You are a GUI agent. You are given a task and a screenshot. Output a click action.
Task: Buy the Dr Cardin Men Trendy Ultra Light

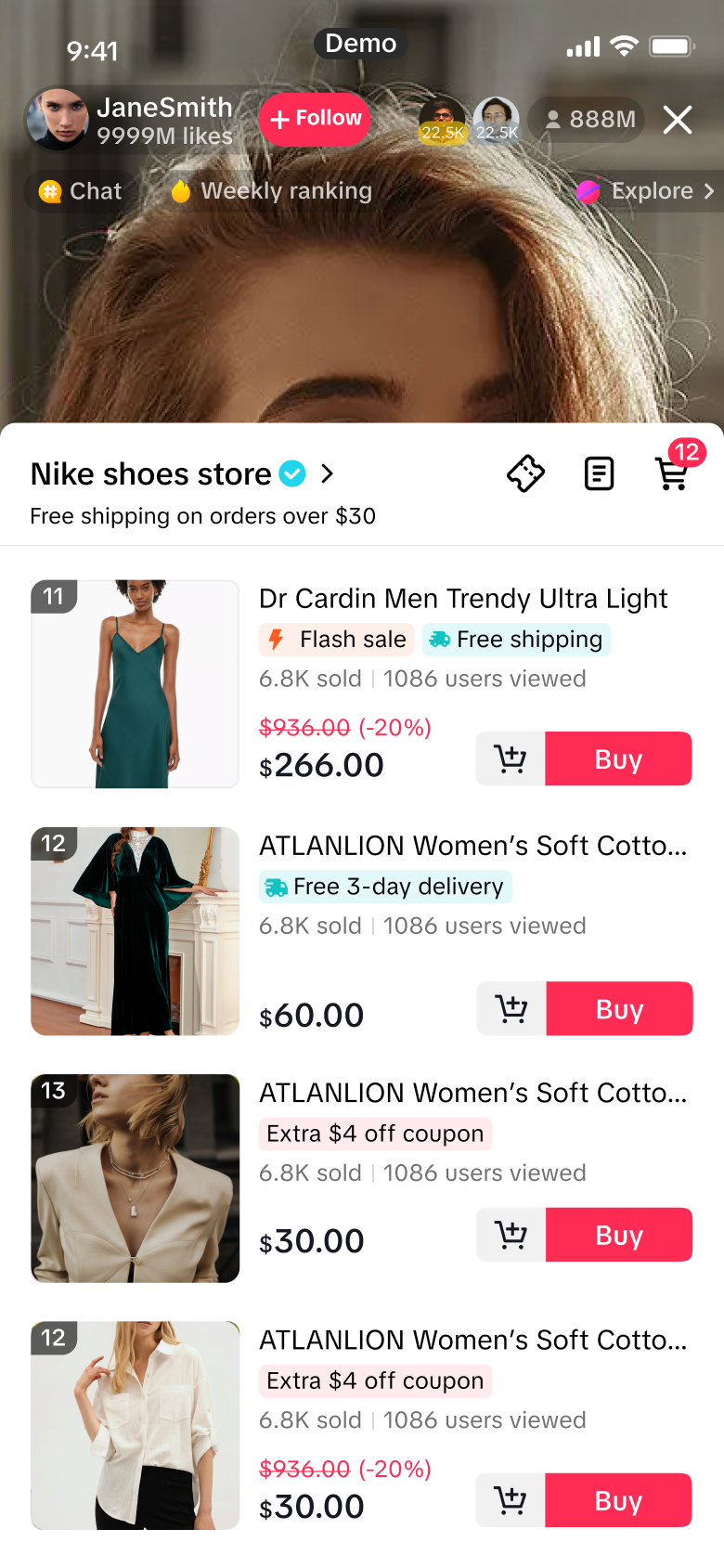pyautogui.click(x=618, y=759)
